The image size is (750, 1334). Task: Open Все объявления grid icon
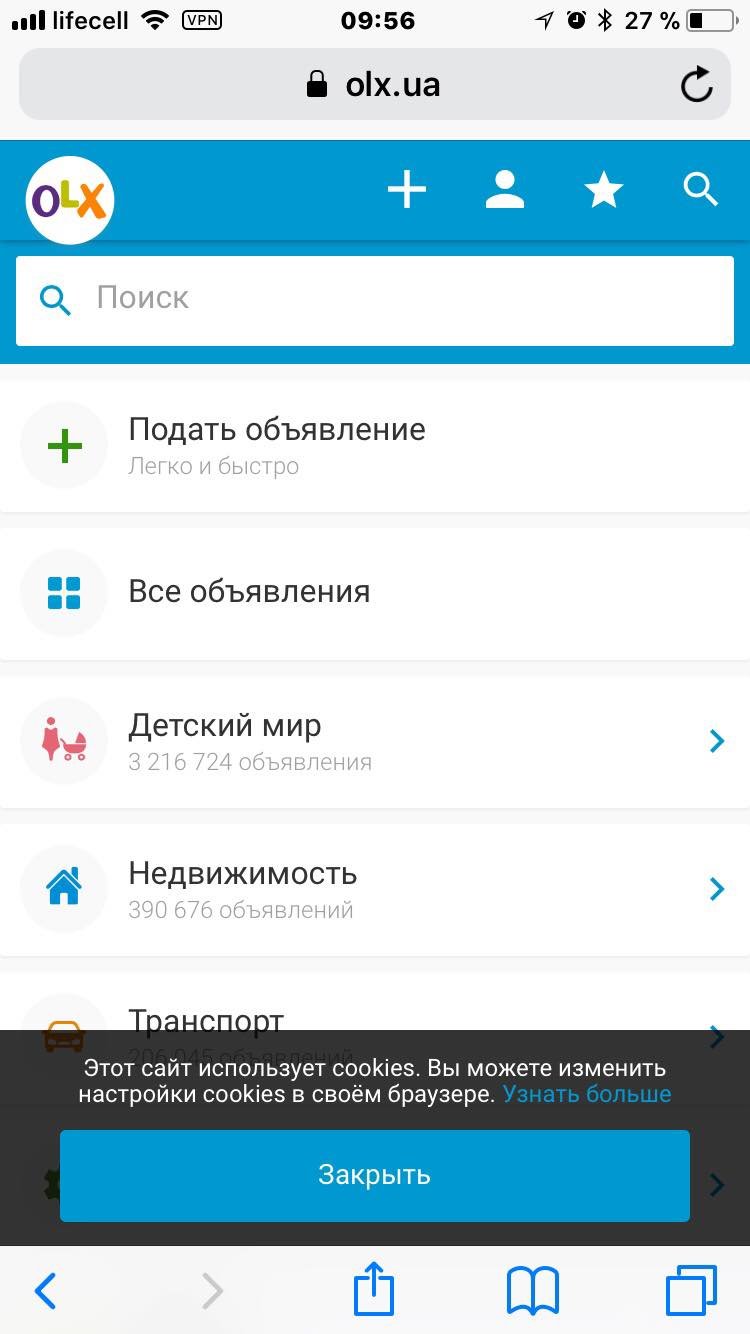point(63,593)
